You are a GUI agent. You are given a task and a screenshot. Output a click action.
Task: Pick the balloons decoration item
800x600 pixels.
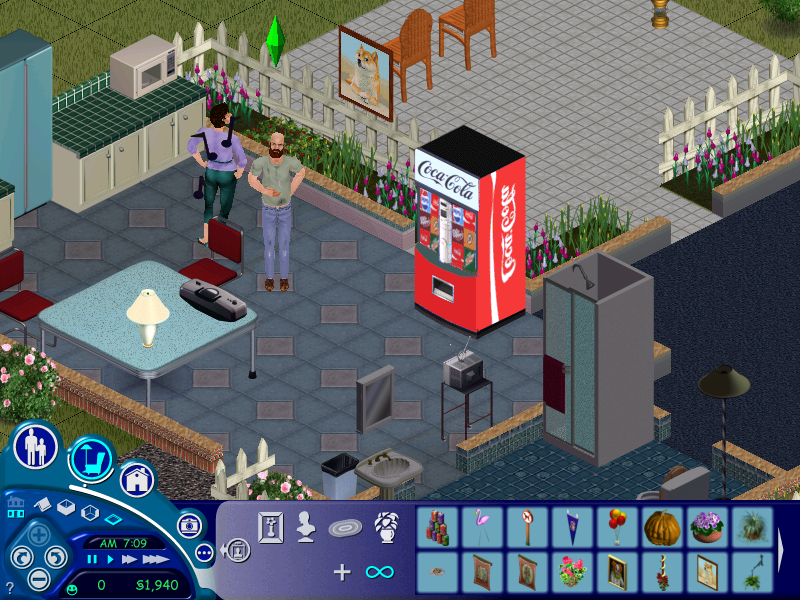617,527
